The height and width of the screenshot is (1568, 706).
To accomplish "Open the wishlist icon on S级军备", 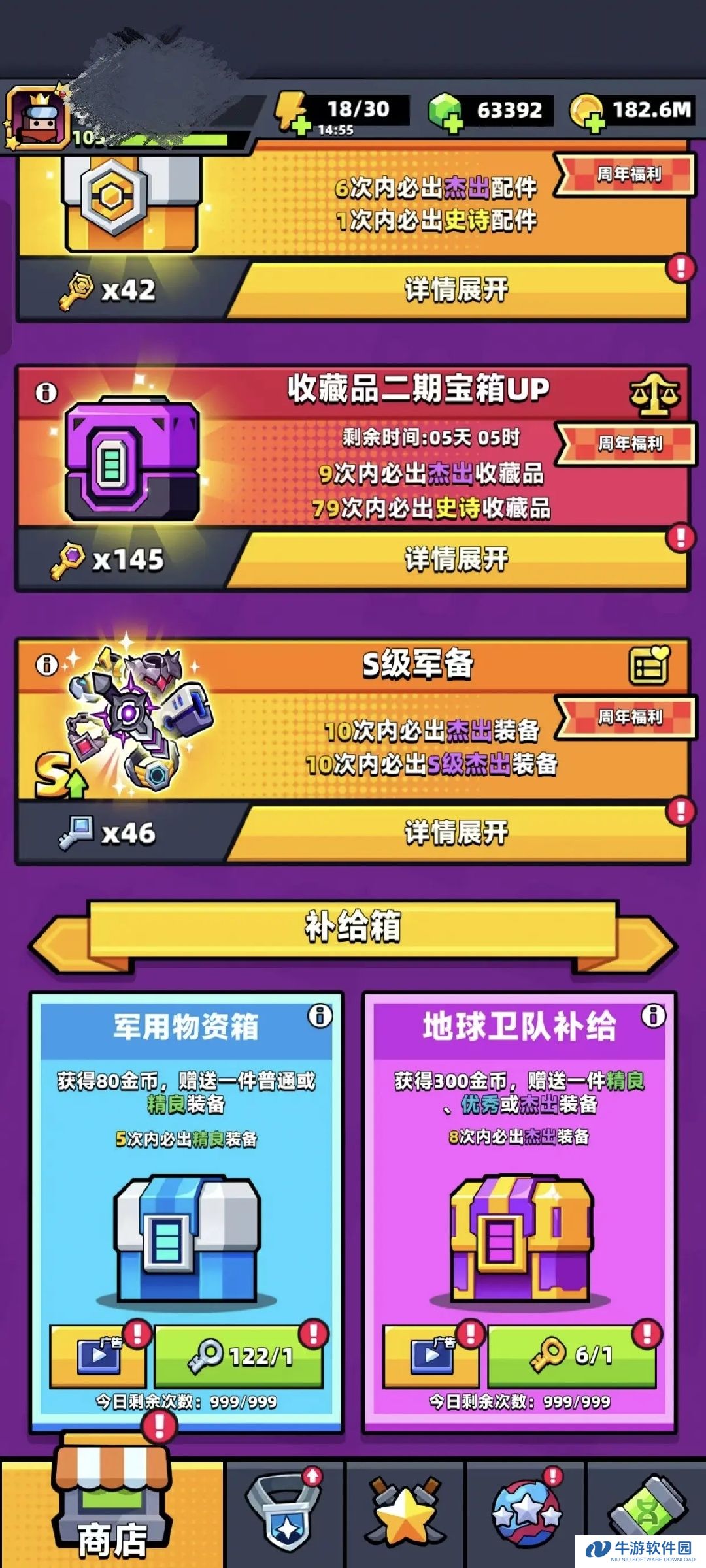I will [x=649, y=666].
